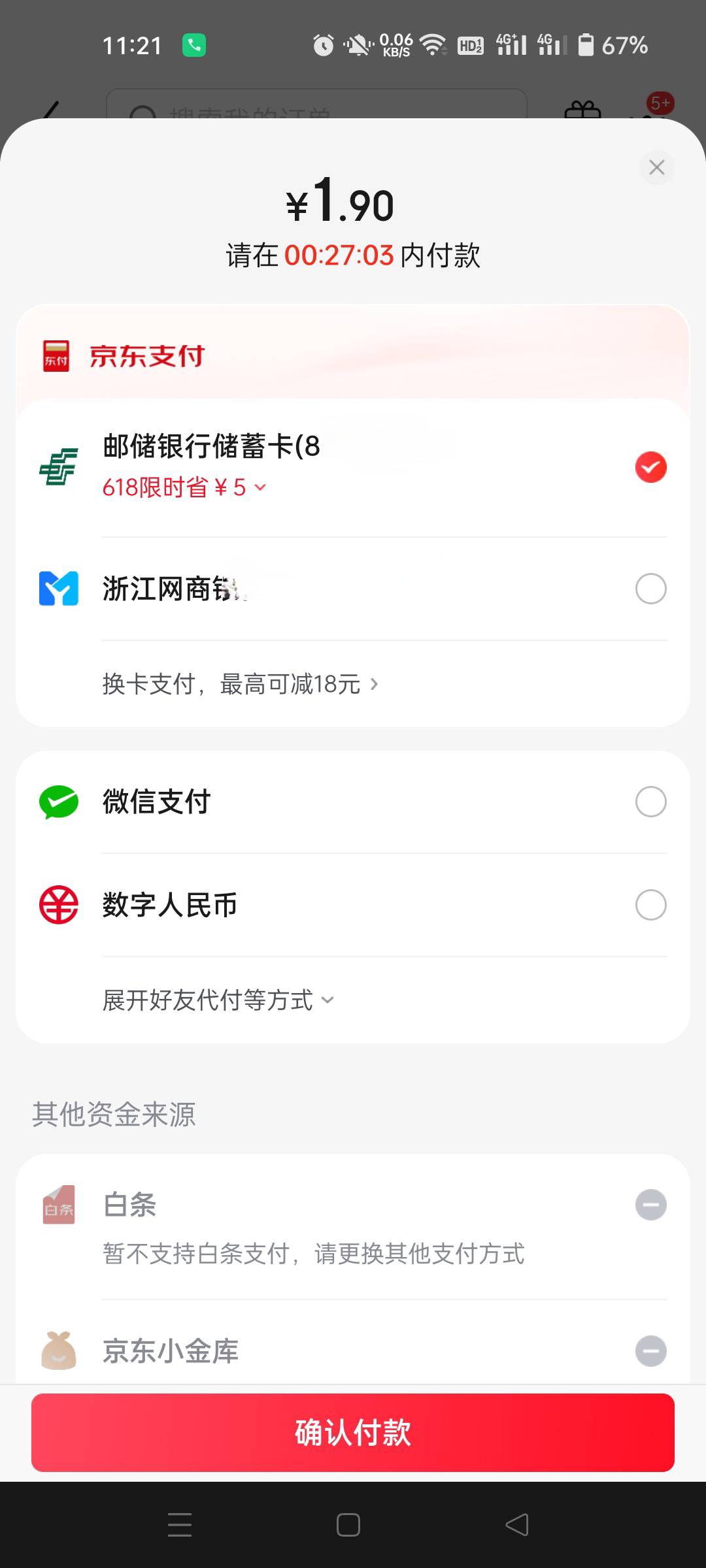Select 浙江网商银行 as payment method
706x1568 pixels.
coord(353,589)
